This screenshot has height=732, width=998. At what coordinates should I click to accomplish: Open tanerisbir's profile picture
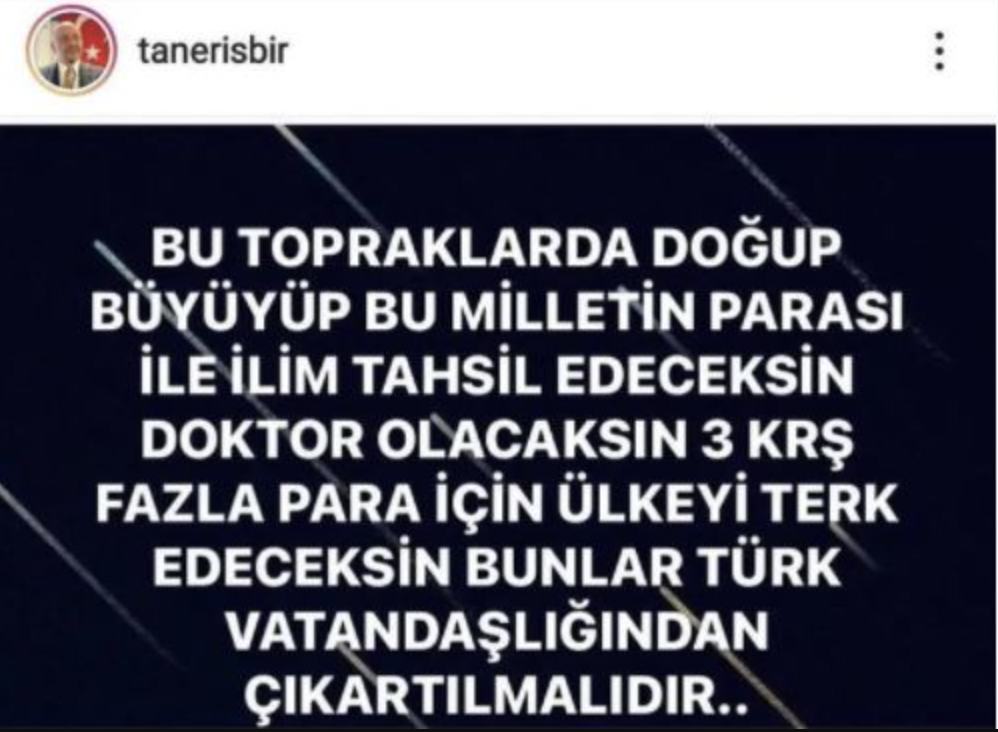72,50
